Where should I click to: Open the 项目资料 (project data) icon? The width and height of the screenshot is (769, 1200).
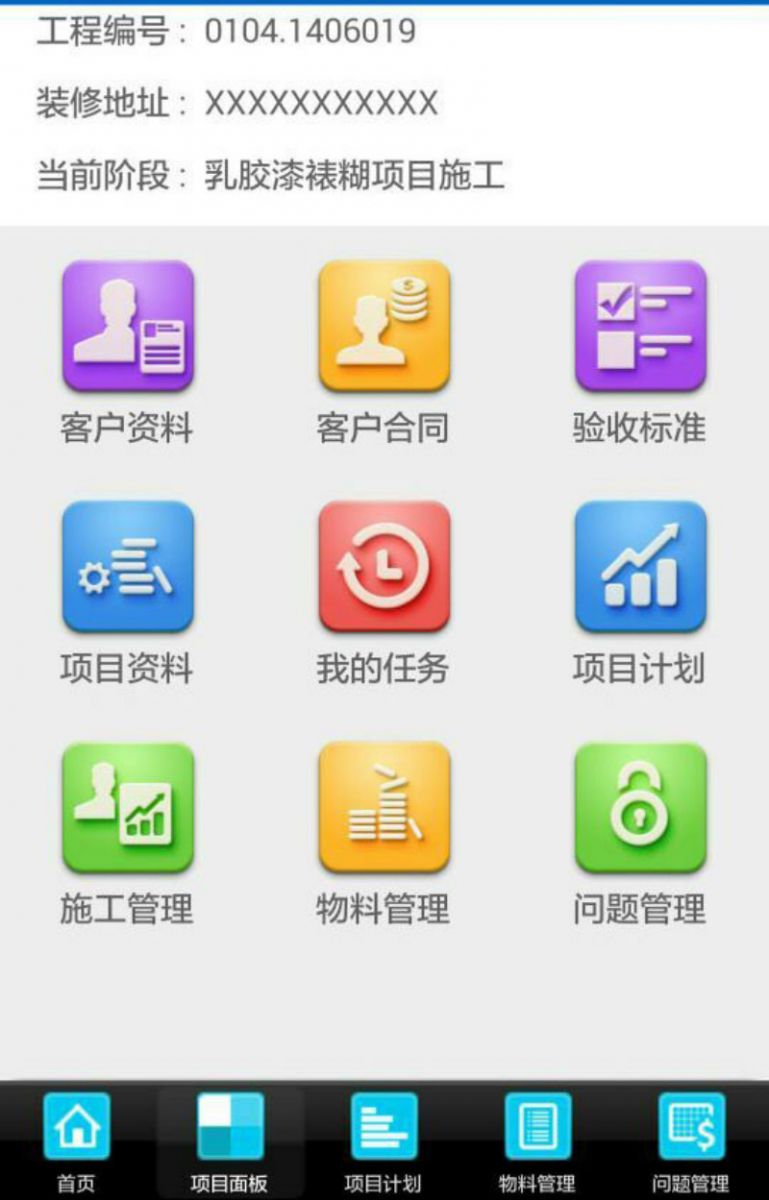click(x=127, y=568)
